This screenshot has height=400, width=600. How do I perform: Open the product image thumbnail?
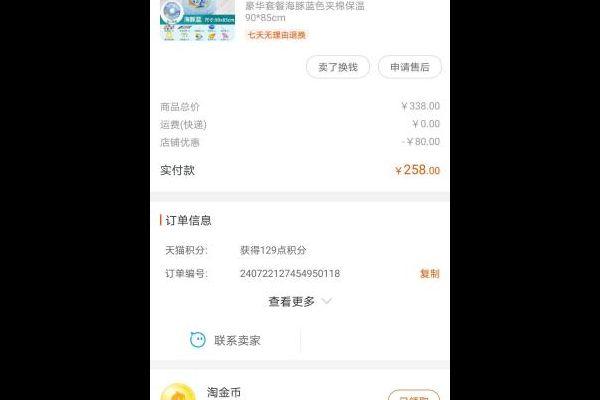tap(197, 20)
